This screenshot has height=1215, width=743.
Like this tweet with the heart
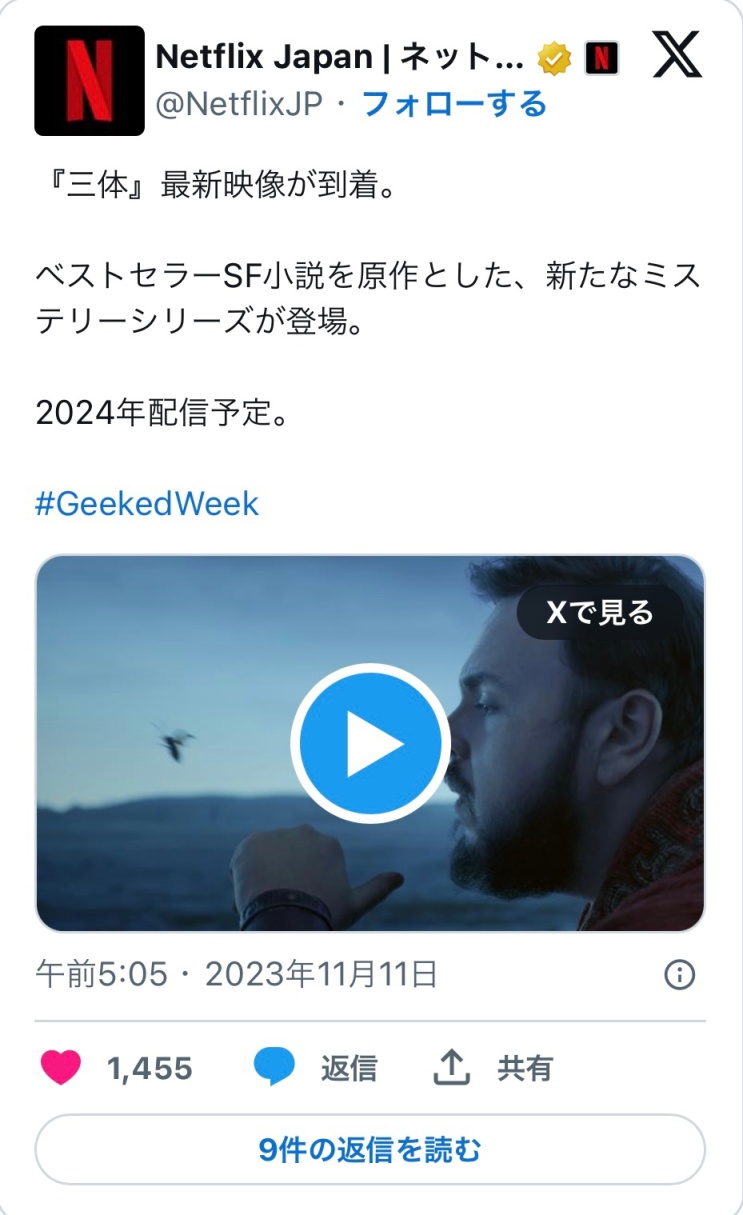pyautogui.click(x=60, y=1068)
